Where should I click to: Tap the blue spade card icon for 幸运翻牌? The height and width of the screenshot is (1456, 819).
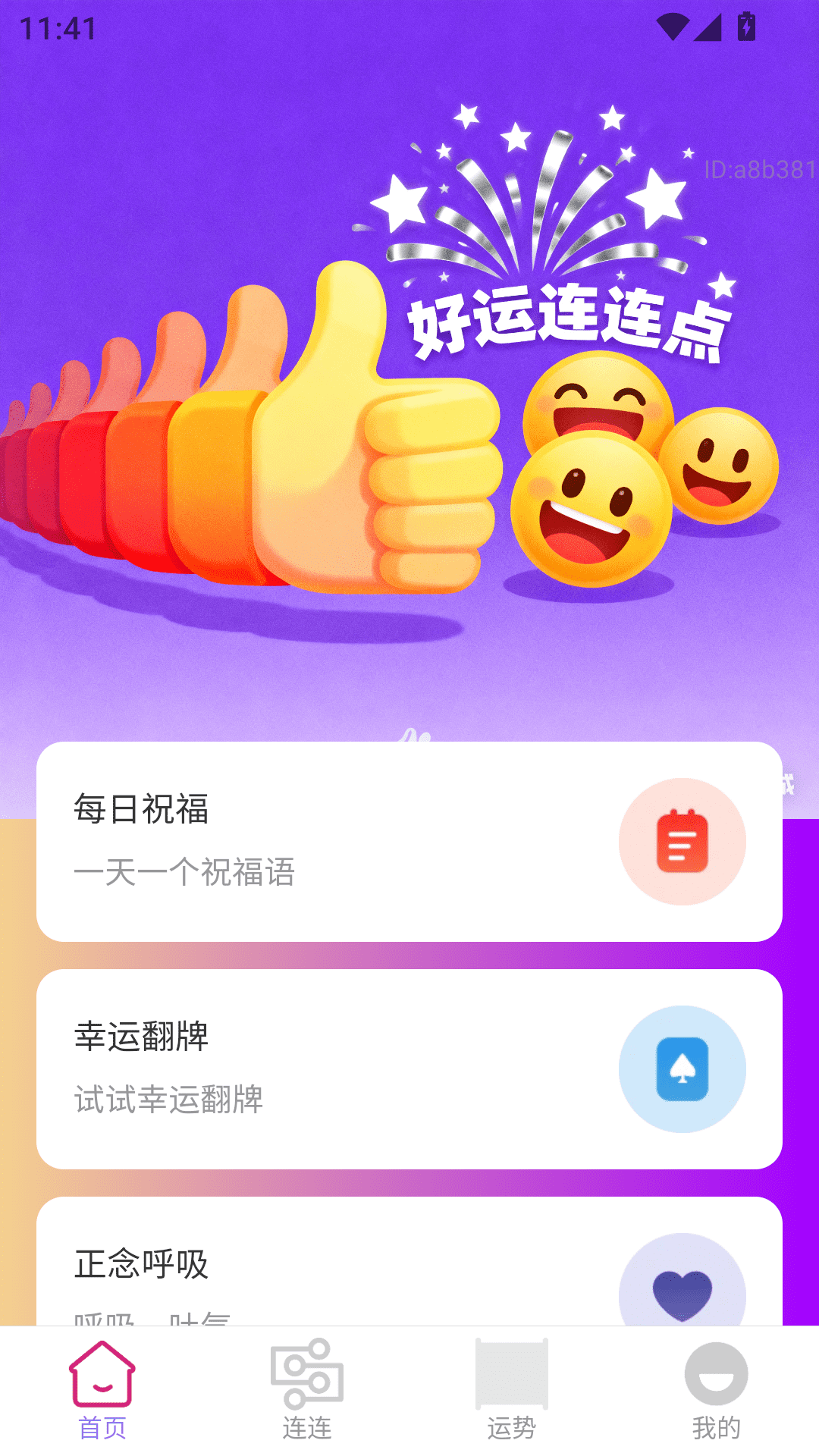682,1068
